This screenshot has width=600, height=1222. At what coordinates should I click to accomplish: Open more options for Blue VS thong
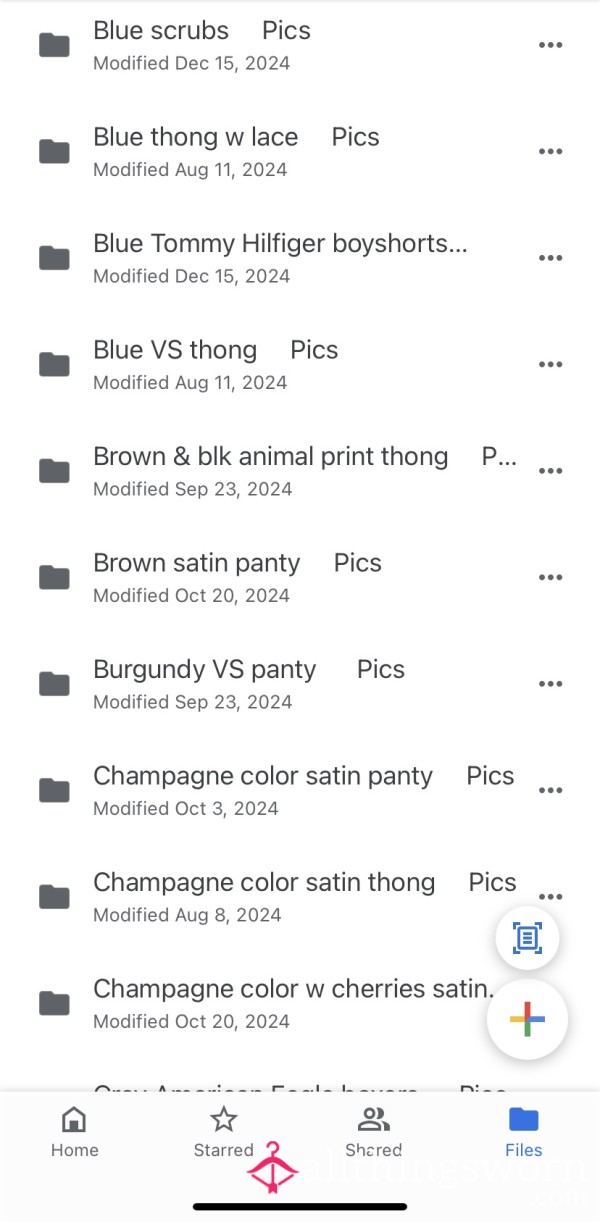point(550,365)
